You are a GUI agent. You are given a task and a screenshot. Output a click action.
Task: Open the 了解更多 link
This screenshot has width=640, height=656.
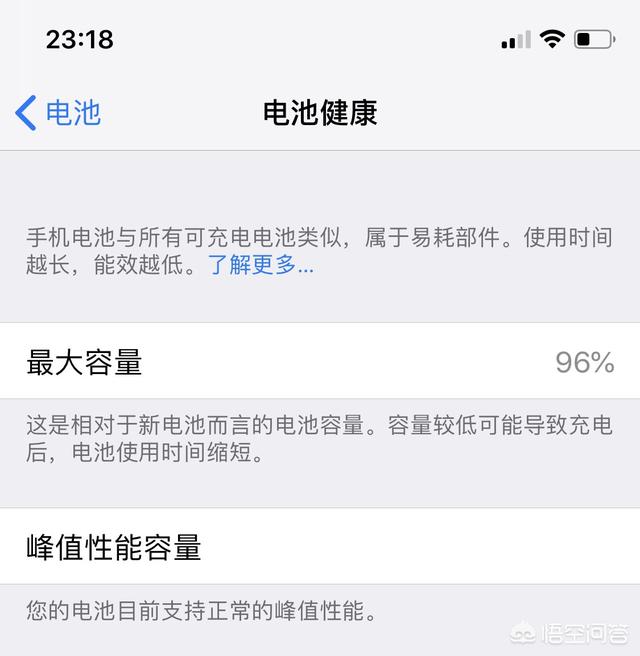pyautogui.click(x=260, y=265)
